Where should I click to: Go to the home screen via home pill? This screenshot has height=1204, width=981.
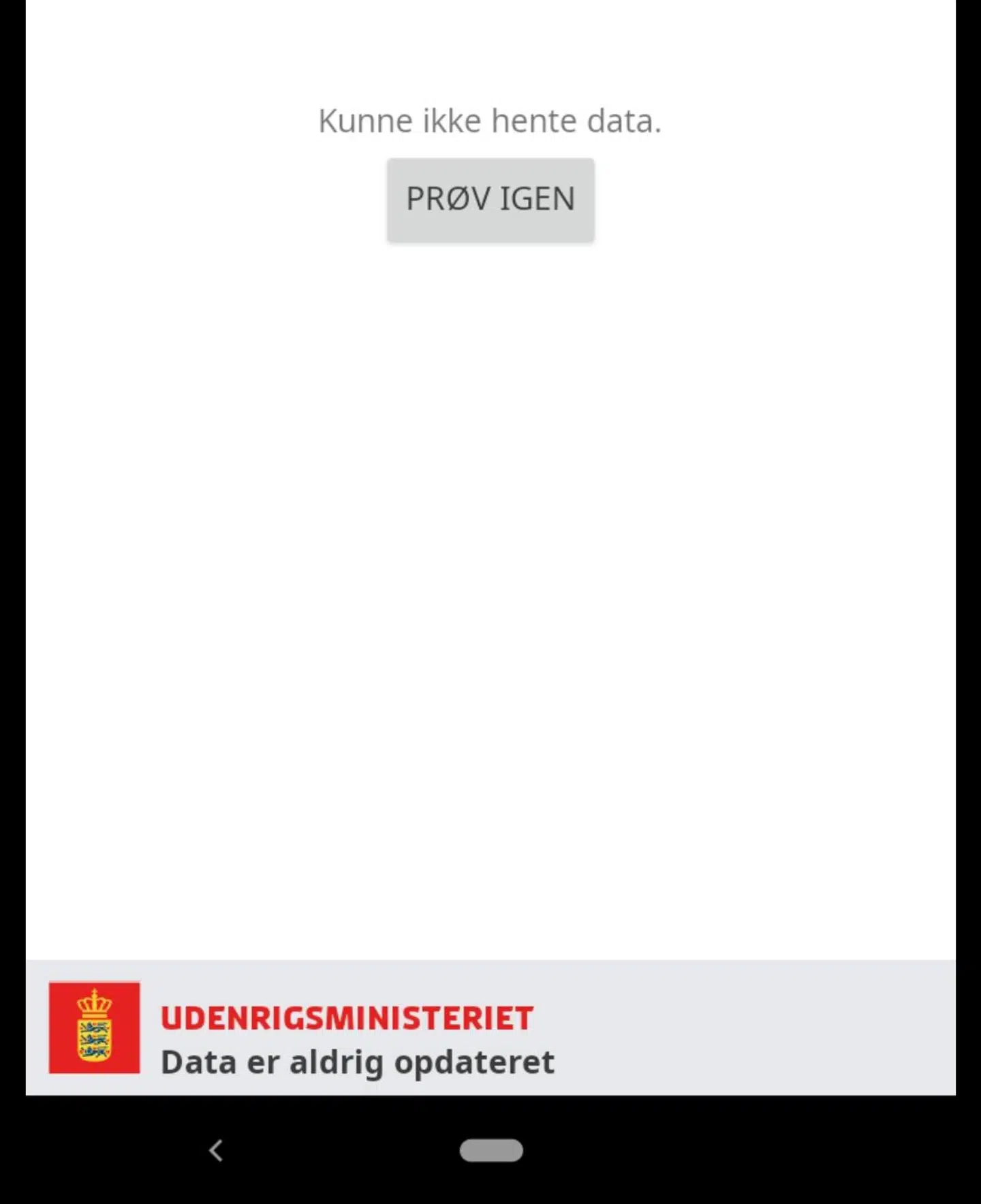click(491, 1151)
